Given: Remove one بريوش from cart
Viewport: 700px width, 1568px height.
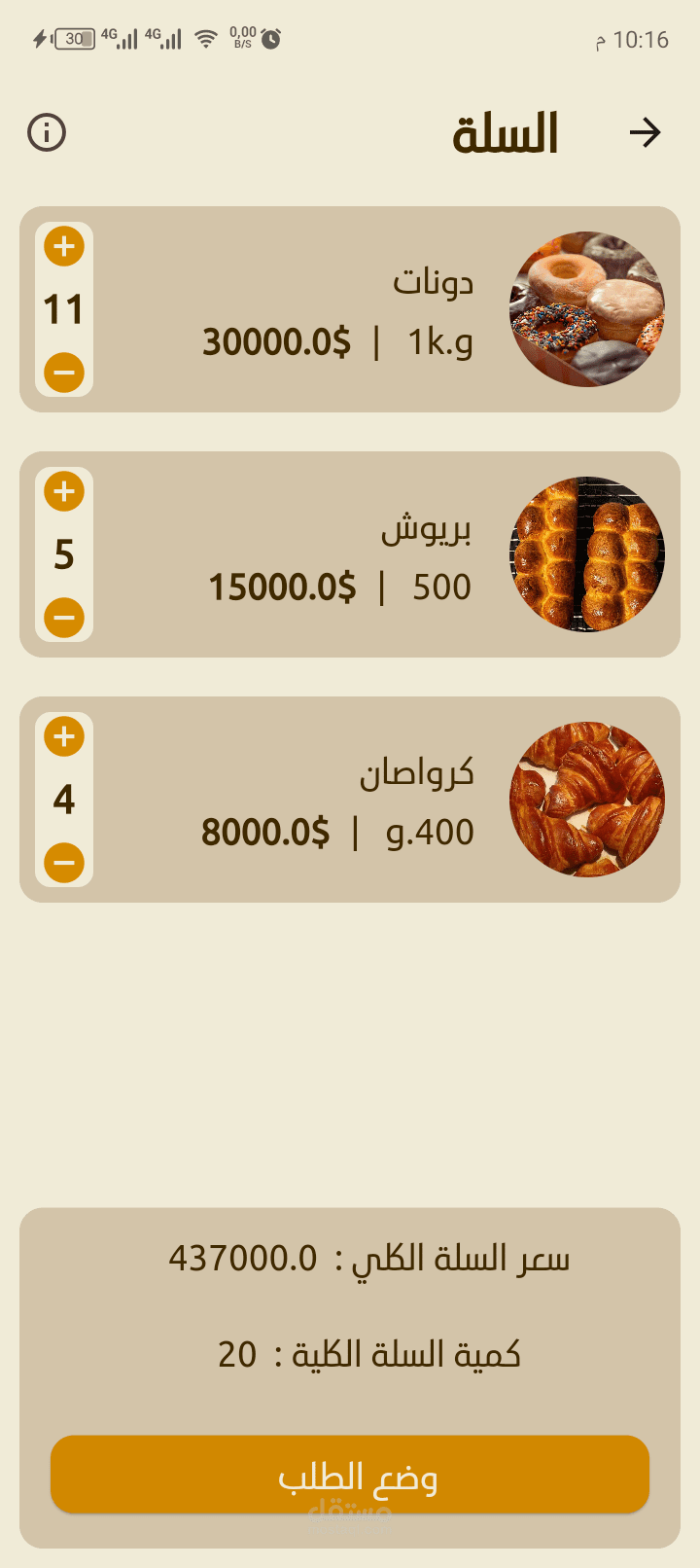Looking at the screenshot, I should [64, 618].
